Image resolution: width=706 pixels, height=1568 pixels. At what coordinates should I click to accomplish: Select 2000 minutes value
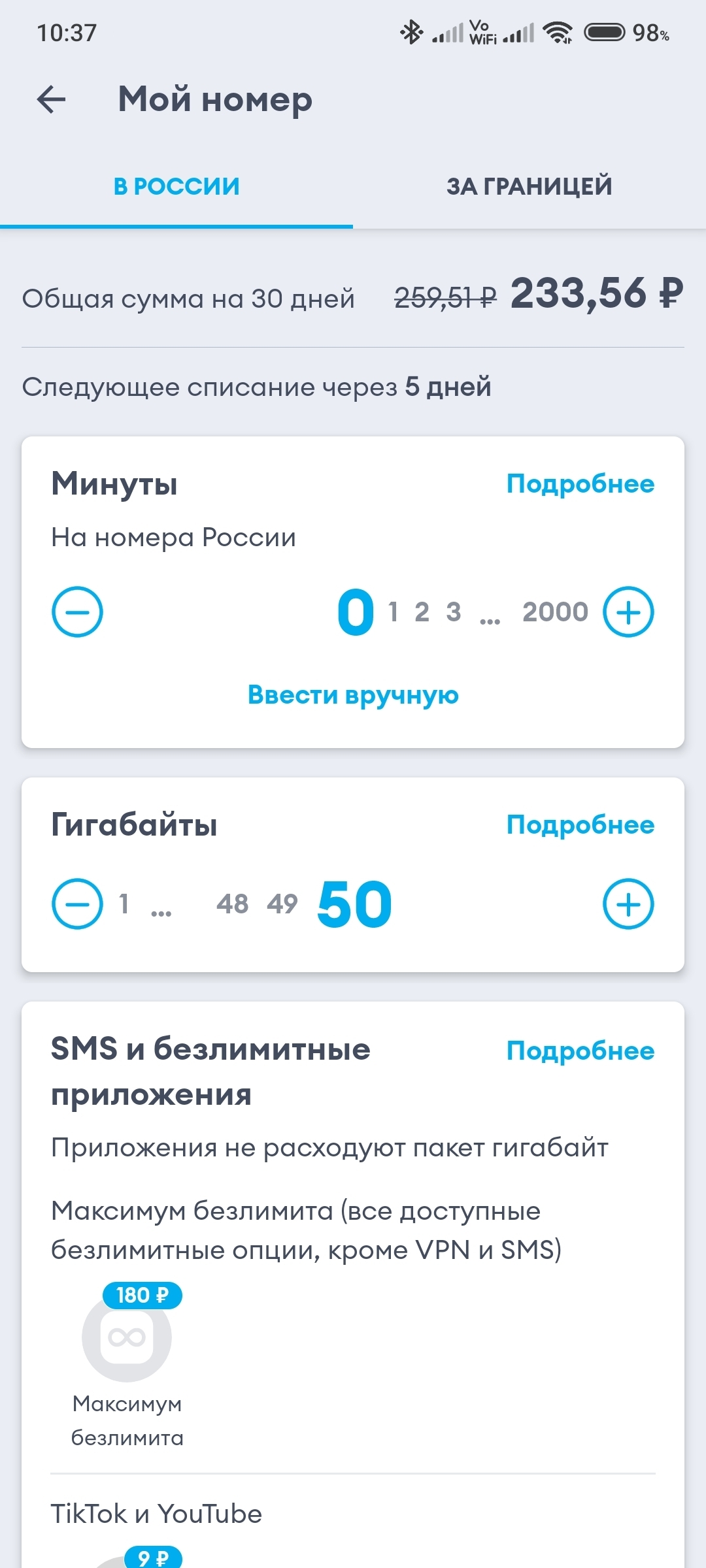point(555,612)
